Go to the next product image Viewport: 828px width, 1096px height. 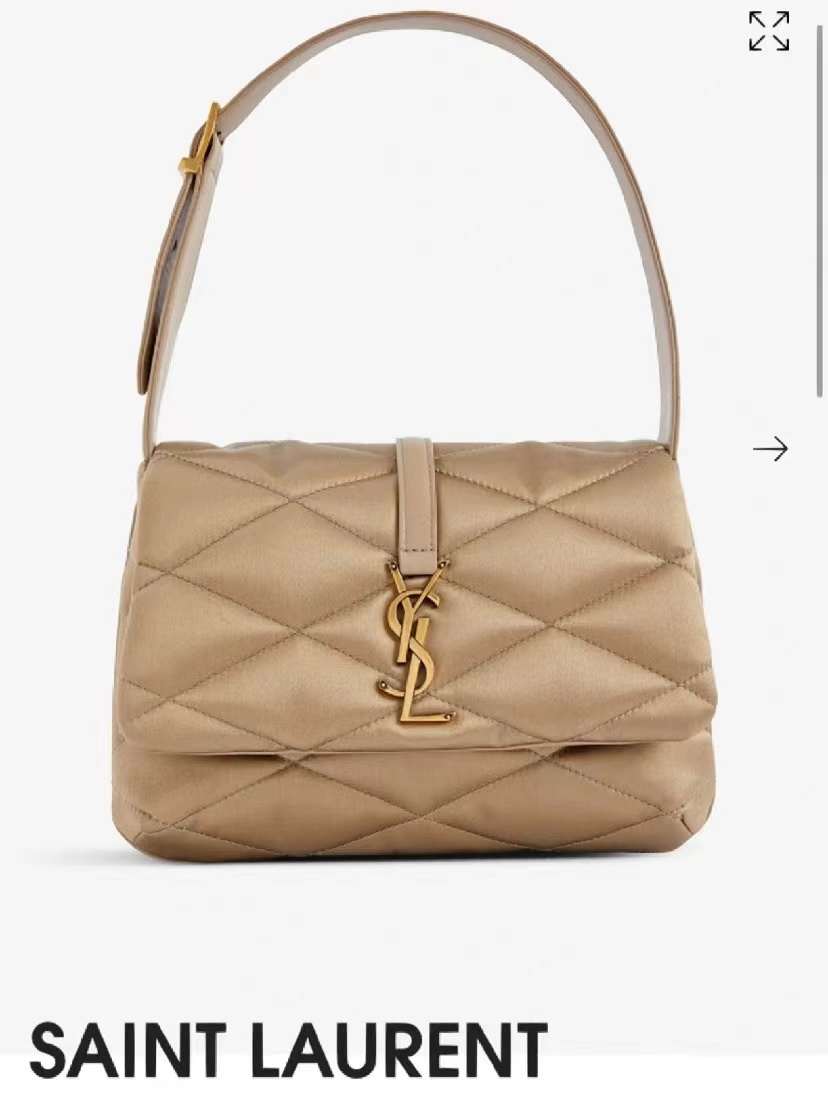tap(770, 449)
